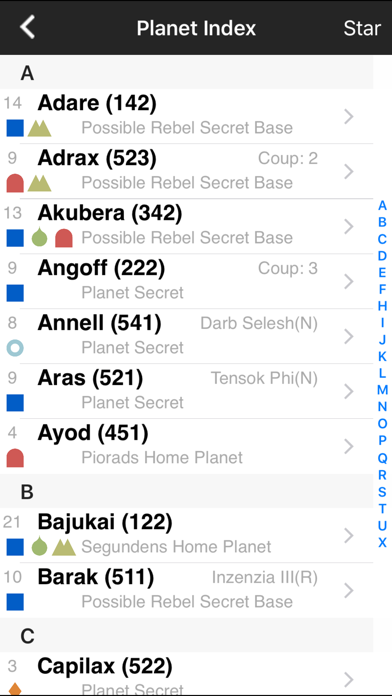Jump to letter X in the index
The width and height of the screenshot is (392, 696).
tap(382, 542)
